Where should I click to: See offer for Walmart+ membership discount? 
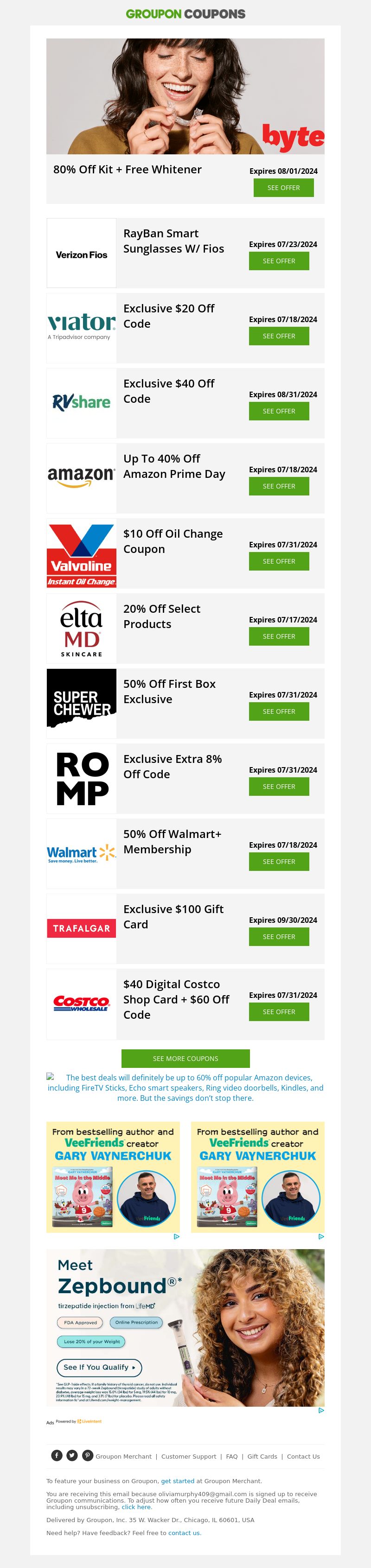click(278, 861)
